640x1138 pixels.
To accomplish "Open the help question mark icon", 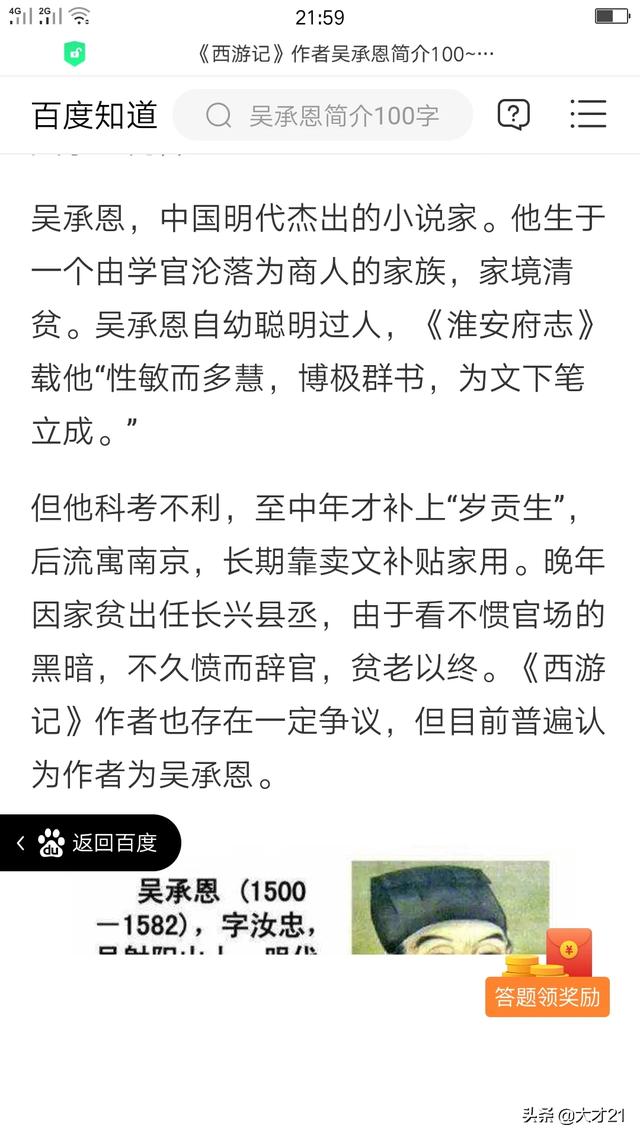I will pyautogui.click(x=513, y=115).
